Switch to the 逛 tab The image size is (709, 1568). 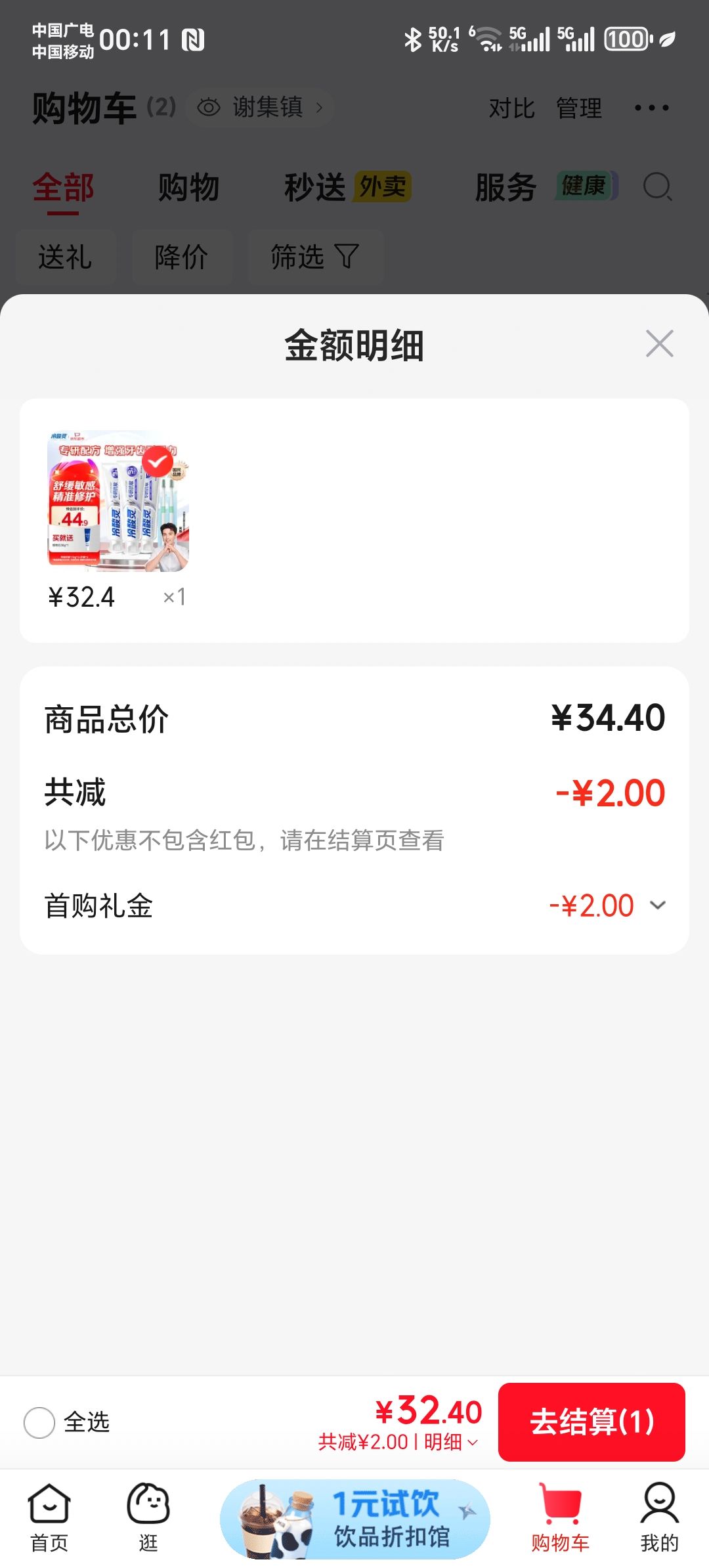pos(148,1517)
